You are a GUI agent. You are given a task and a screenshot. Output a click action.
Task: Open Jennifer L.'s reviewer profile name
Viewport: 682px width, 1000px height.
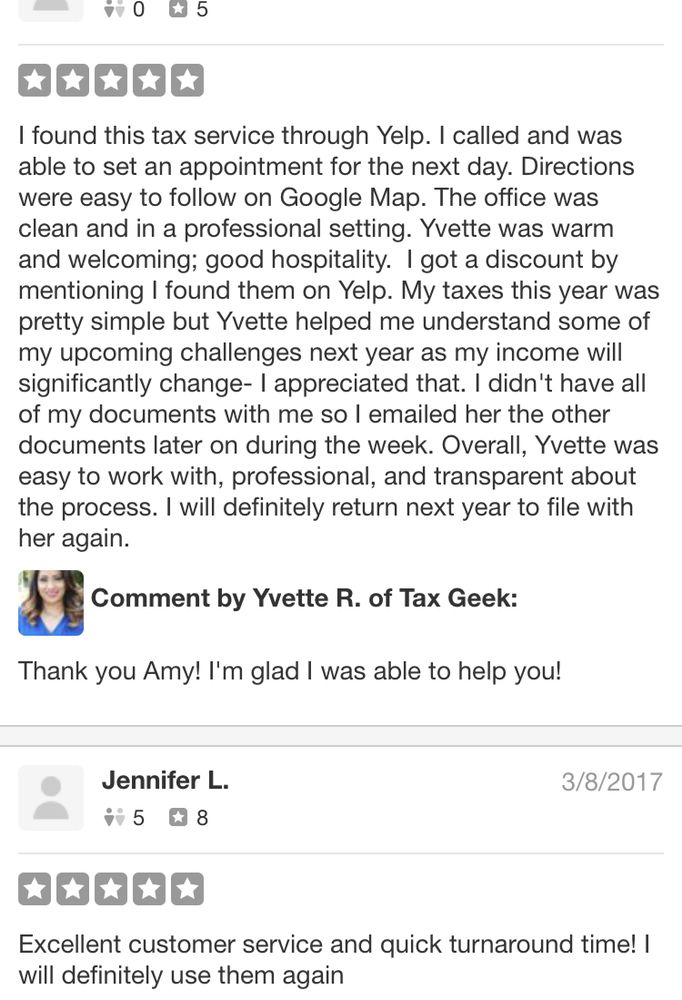click(165, 781)
